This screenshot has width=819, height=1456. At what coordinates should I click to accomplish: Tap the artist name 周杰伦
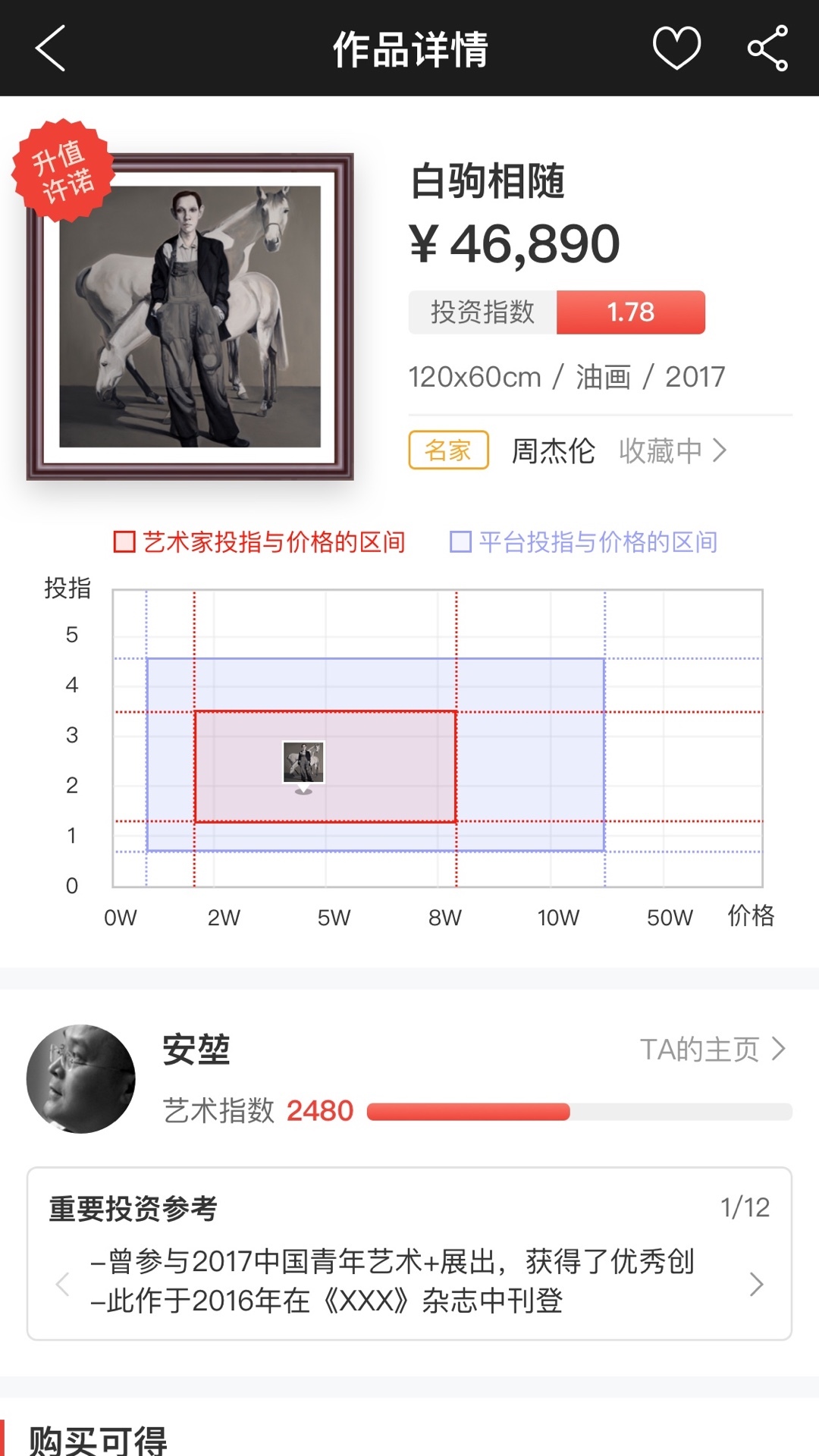(x=554, y=450)
